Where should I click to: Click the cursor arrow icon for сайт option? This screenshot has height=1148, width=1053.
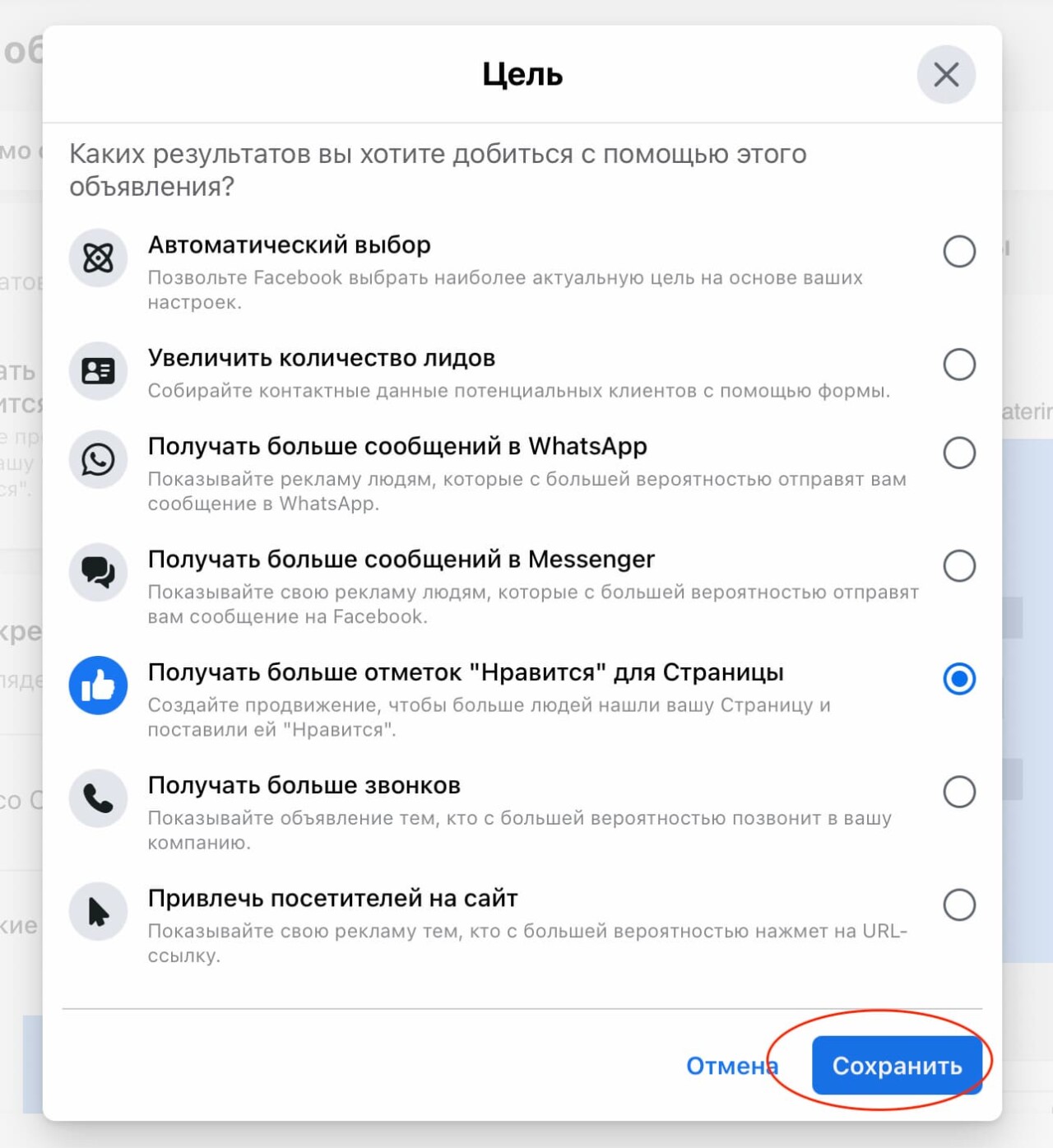(98, 911)
